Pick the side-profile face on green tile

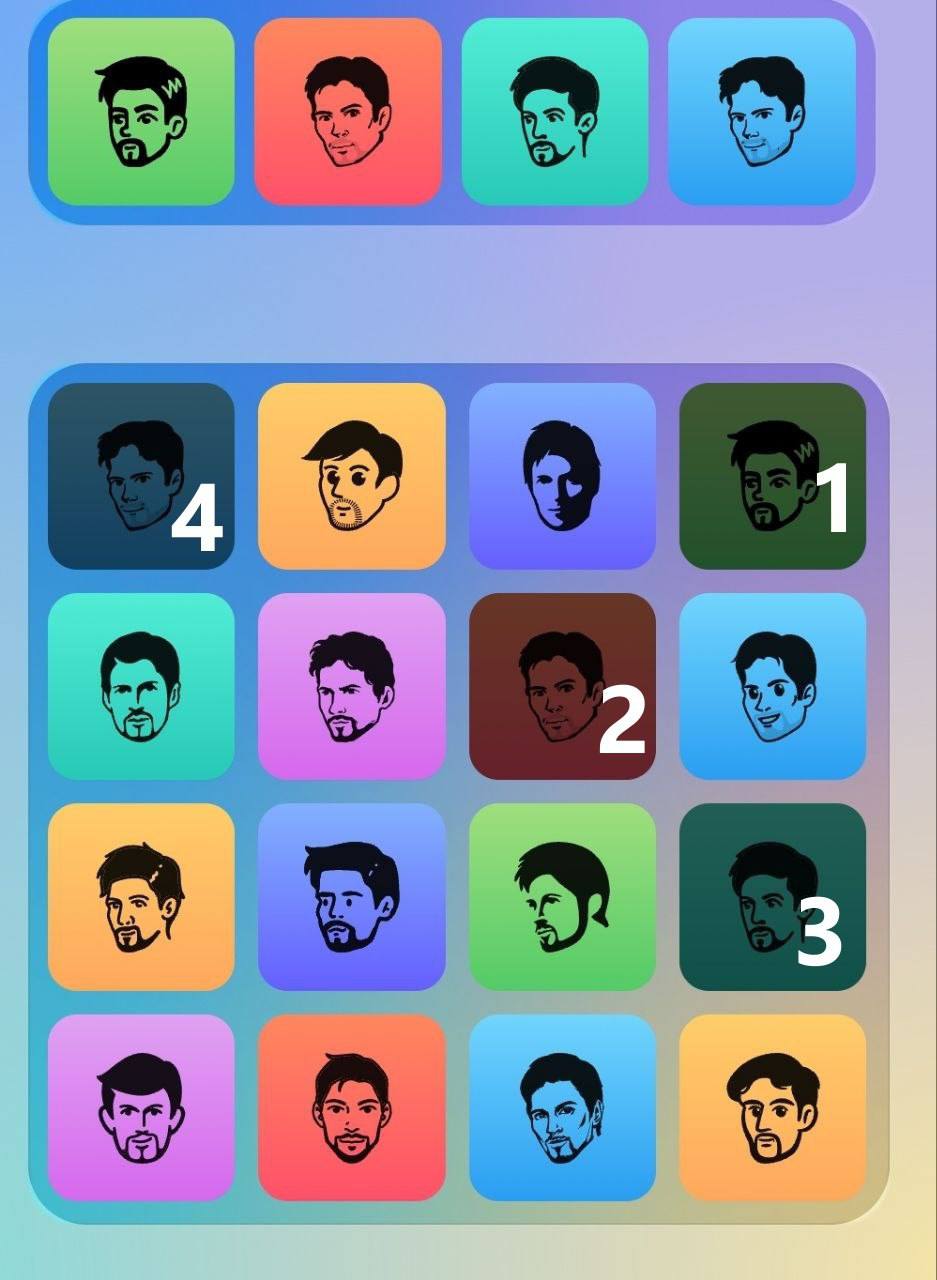(x=562, y=897)
